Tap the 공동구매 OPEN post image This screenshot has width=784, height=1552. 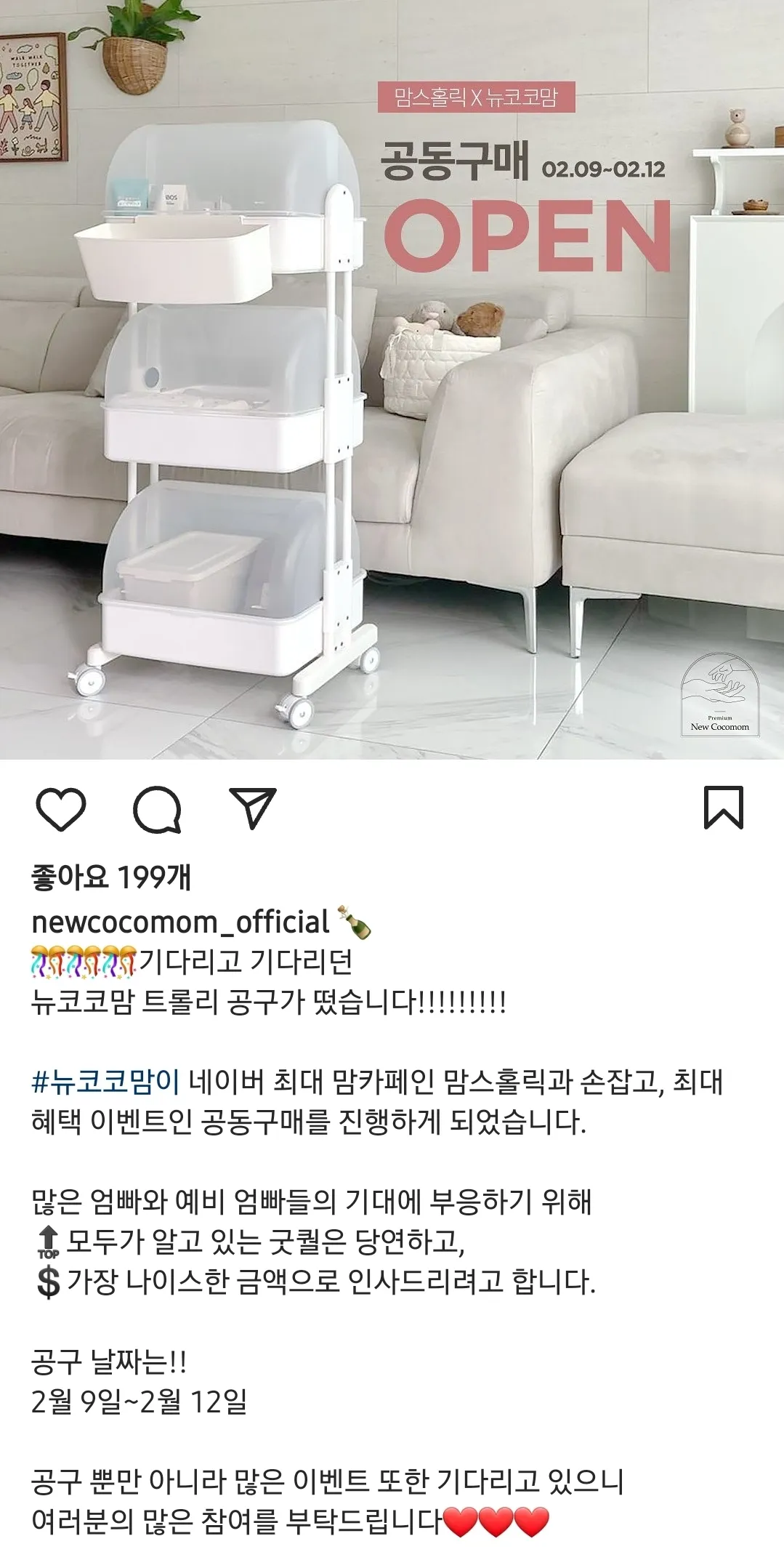pos(392,379)
